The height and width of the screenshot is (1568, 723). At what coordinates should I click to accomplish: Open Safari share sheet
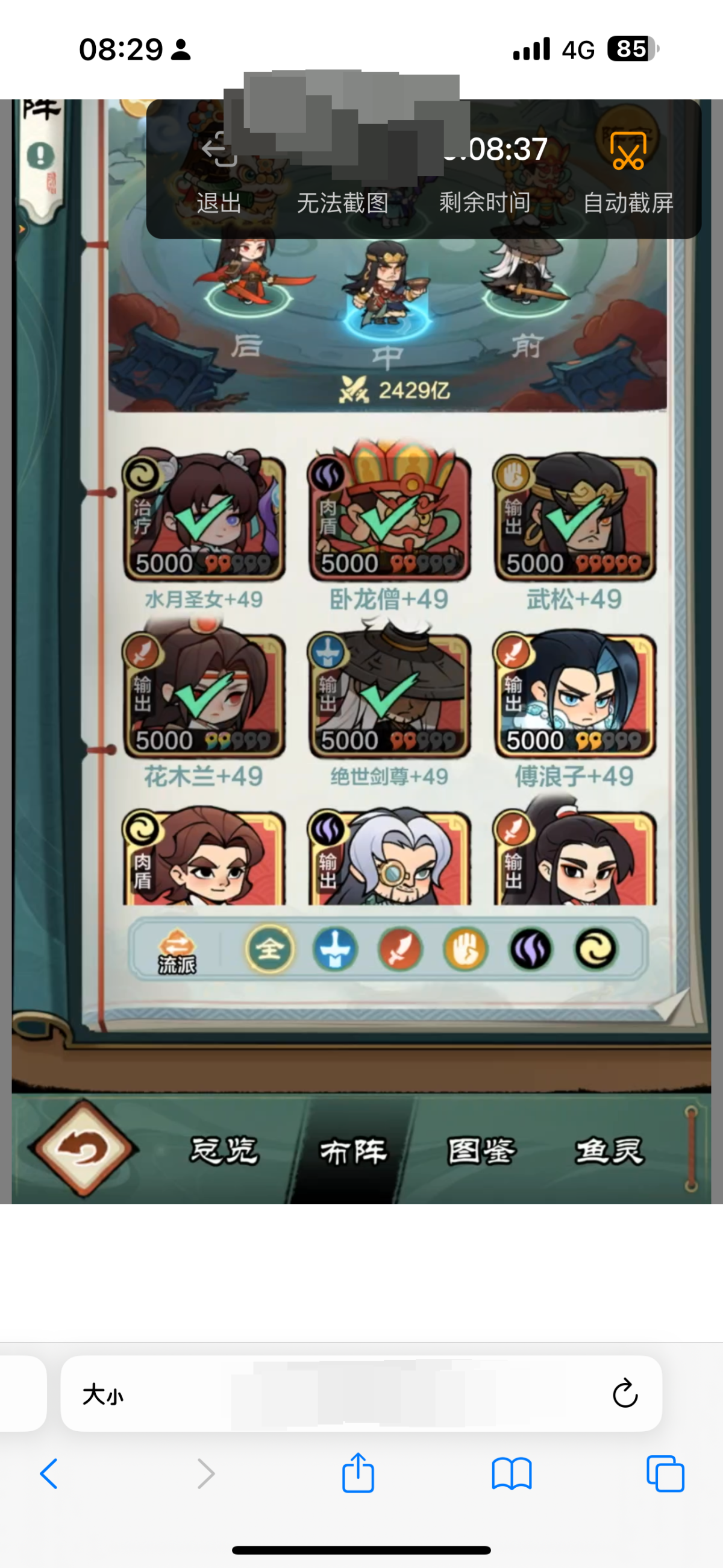(x=358, y=1473)
